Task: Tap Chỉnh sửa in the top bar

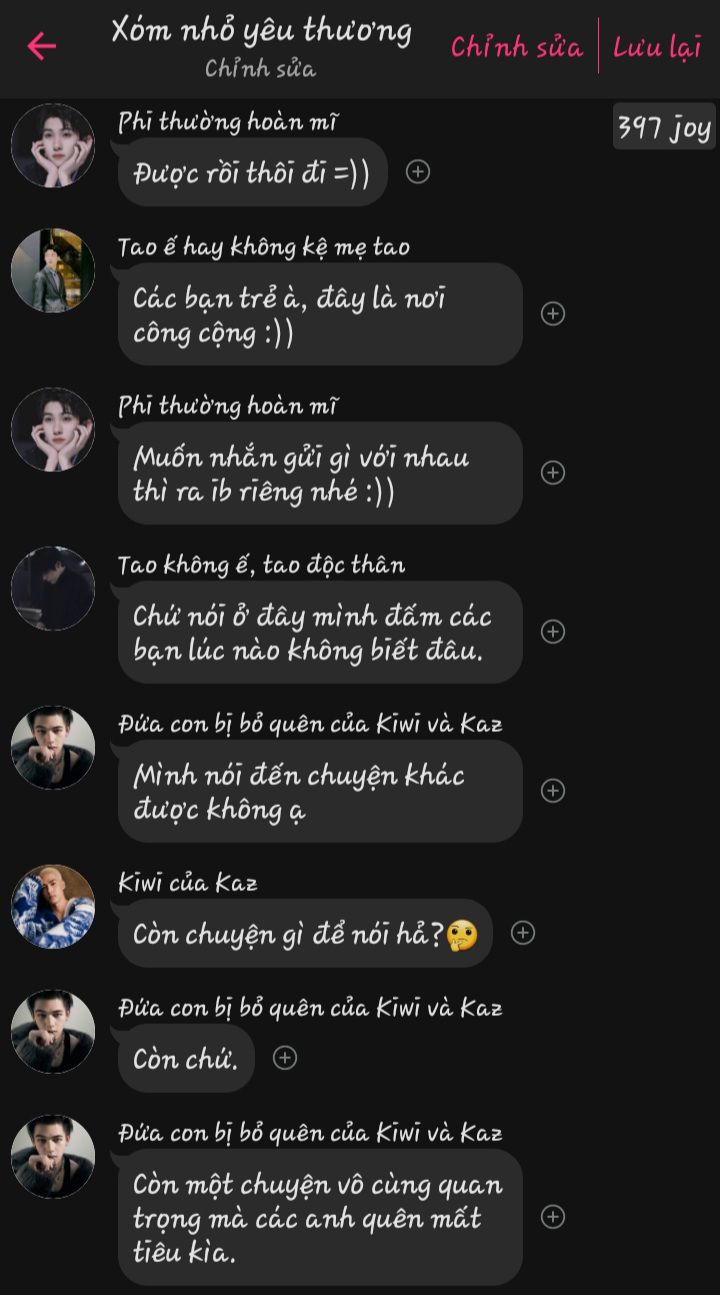Action: pyautogui.click(x=516, y=47)
